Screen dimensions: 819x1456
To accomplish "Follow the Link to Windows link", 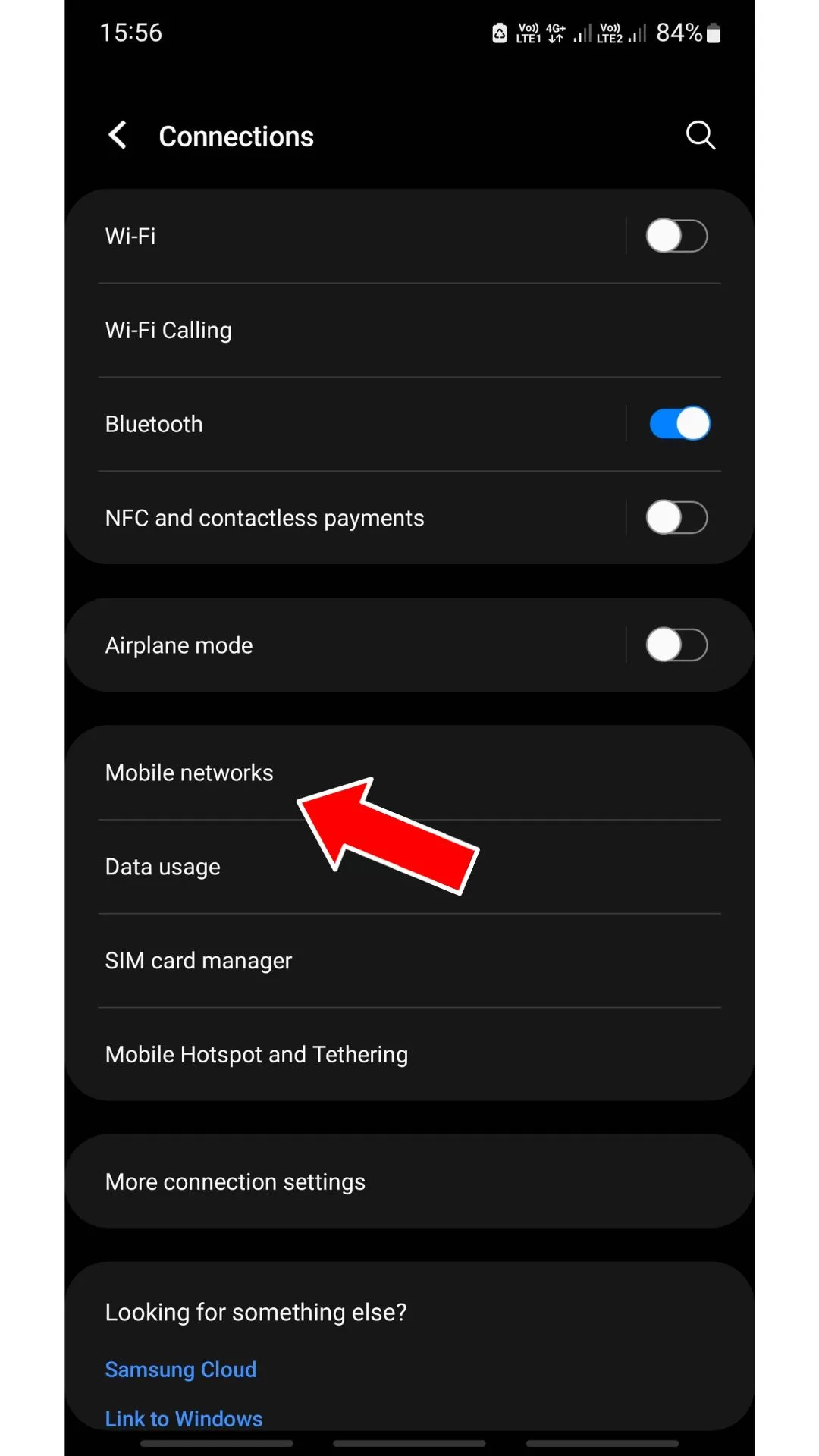I will point(184,1419).
